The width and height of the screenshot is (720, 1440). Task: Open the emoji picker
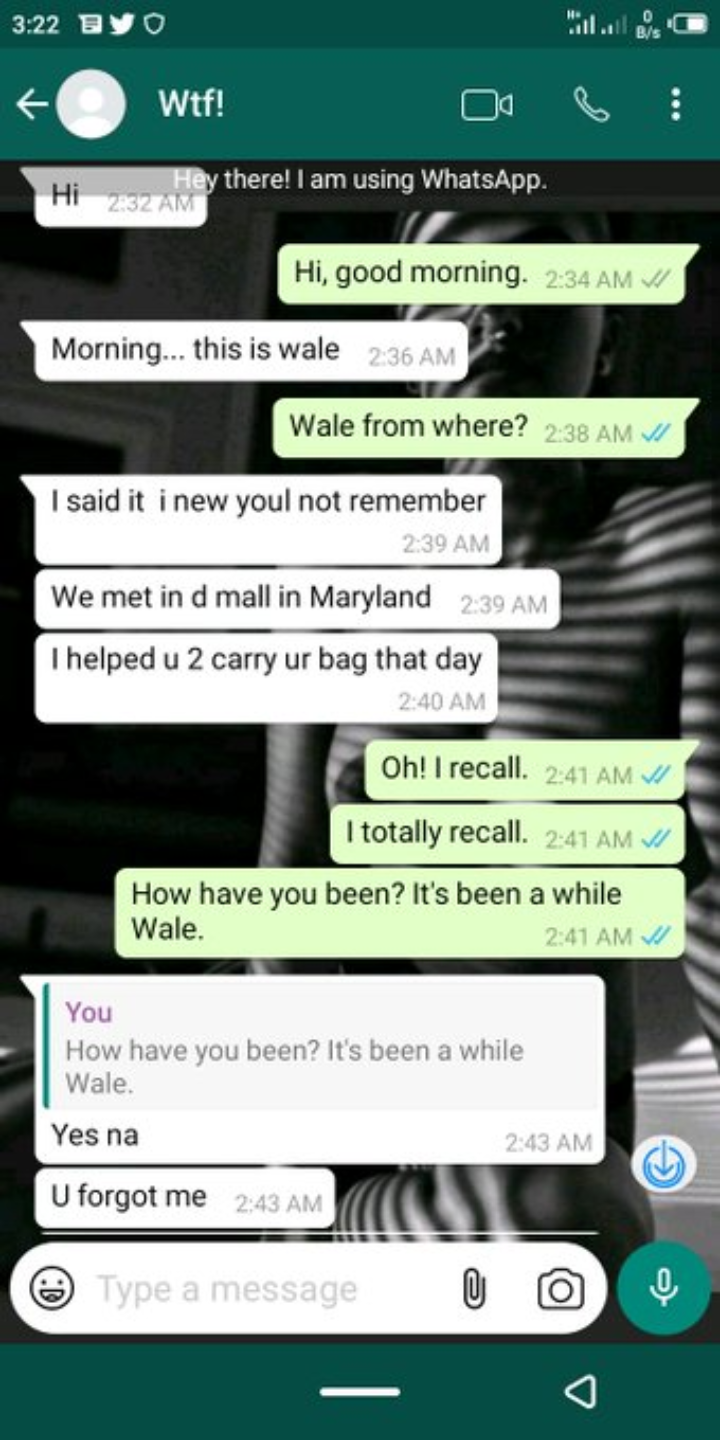tap(52, 1289)
